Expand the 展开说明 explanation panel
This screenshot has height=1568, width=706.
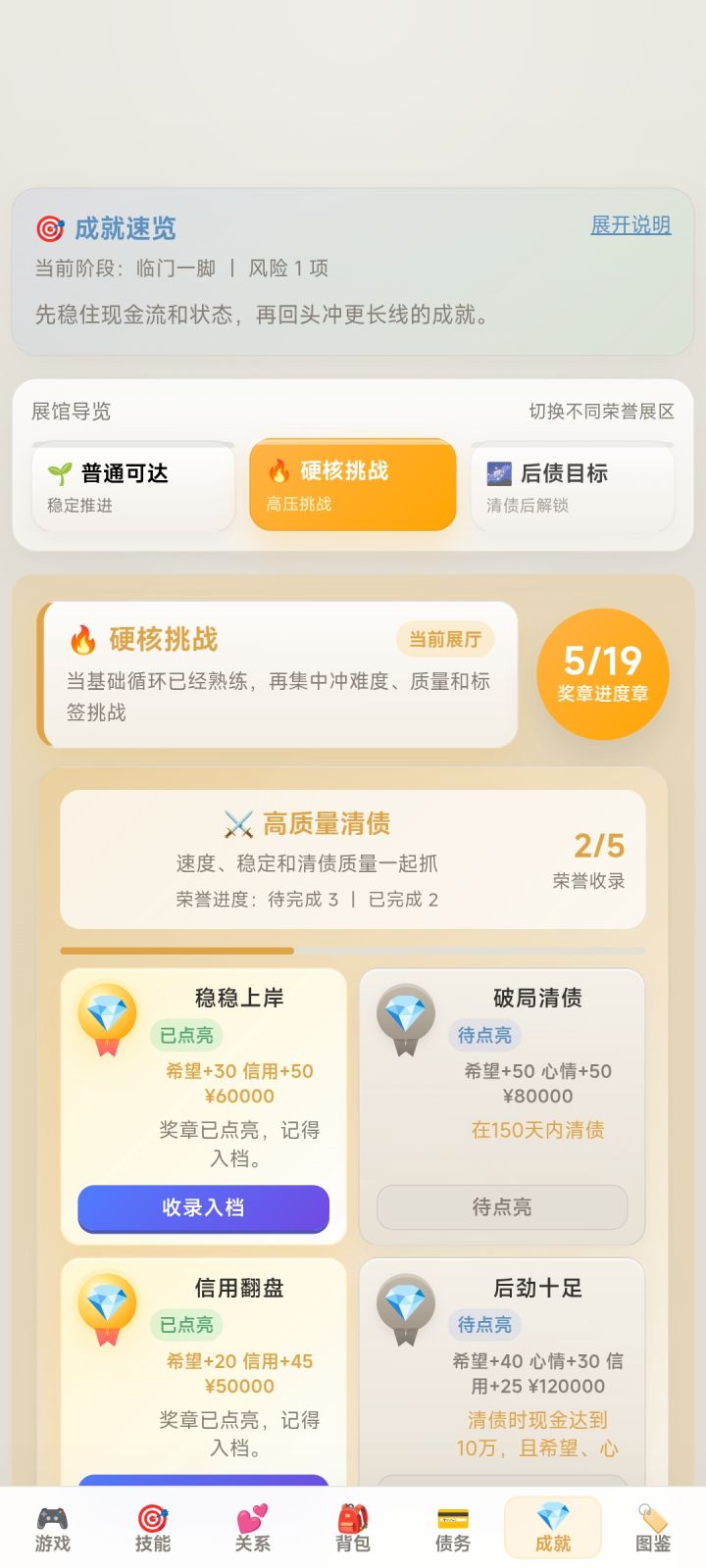tap(630, 225)
